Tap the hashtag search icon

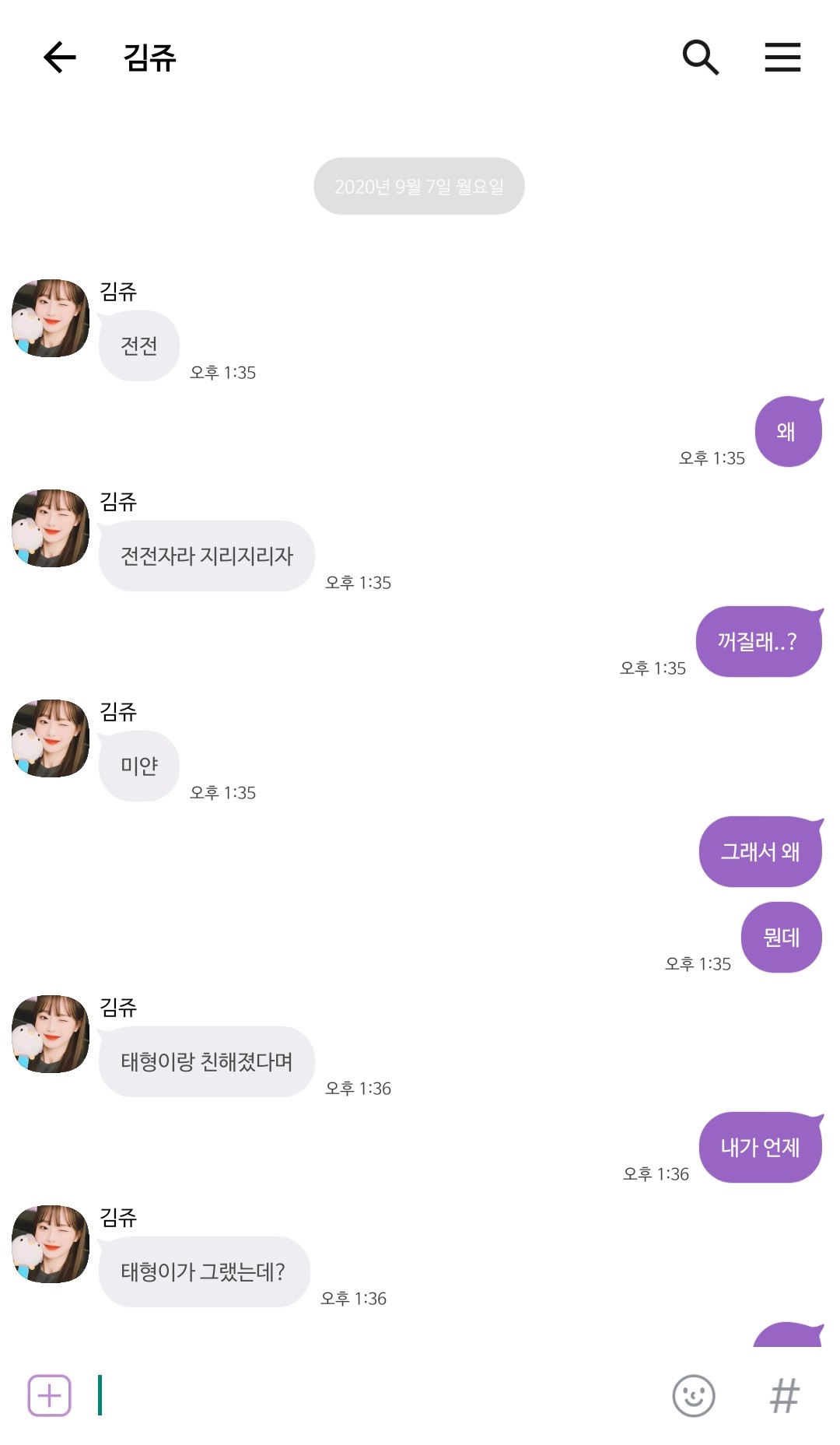point(784,1395)
